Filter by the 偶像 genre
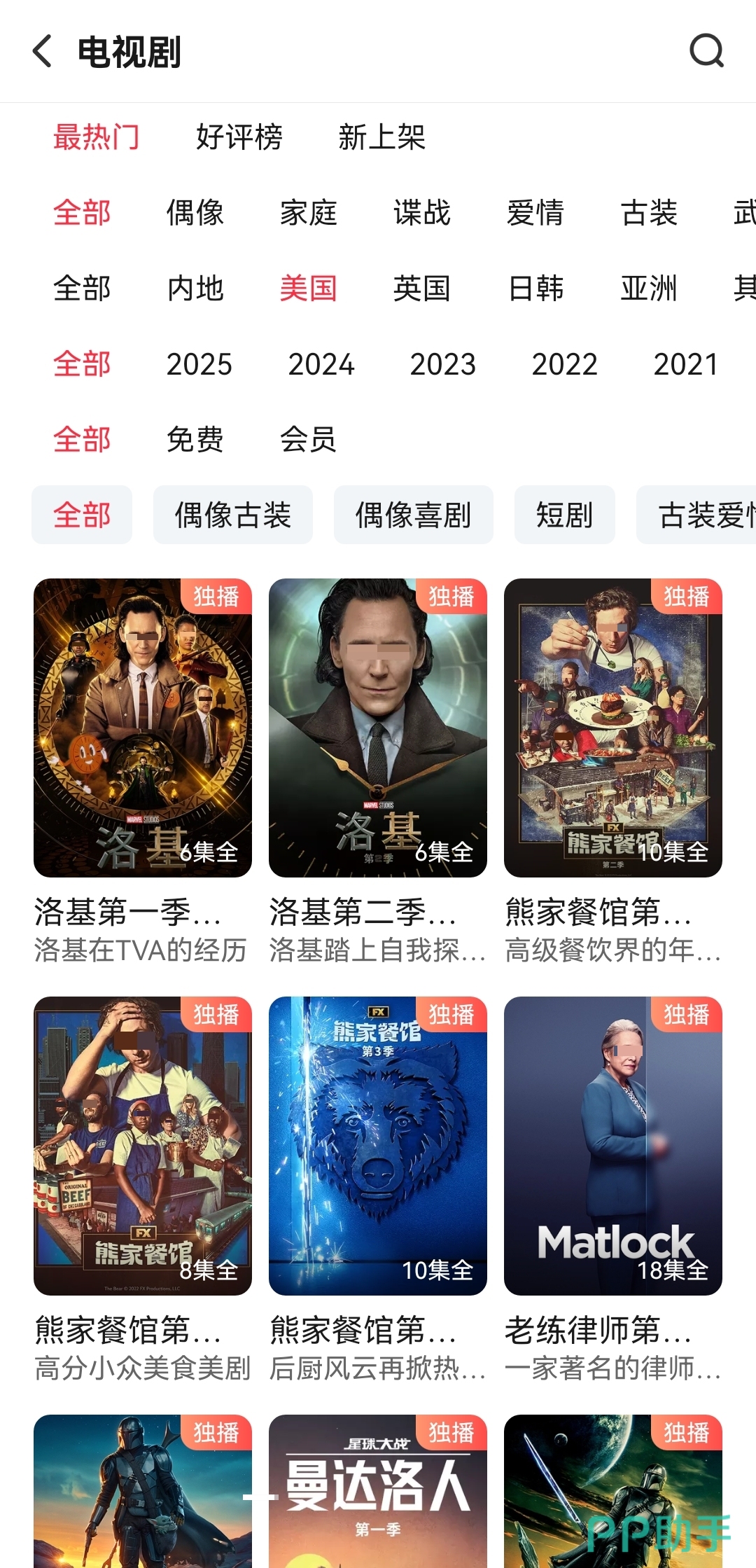 [195, 213]
